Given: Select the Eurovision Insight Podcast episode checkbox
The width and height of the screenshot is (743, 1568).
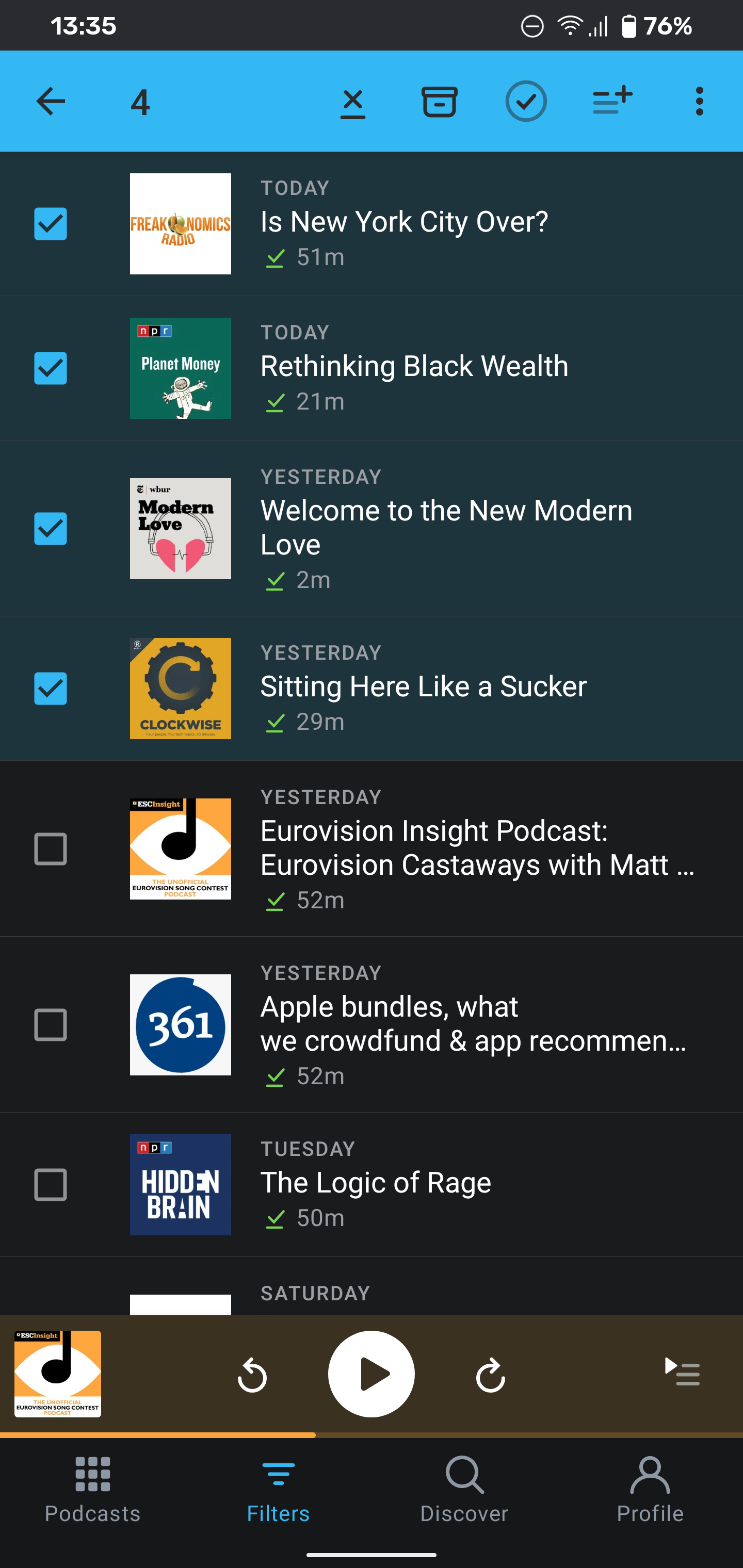Looking at the screenshot, I should (x=51, y=848).
